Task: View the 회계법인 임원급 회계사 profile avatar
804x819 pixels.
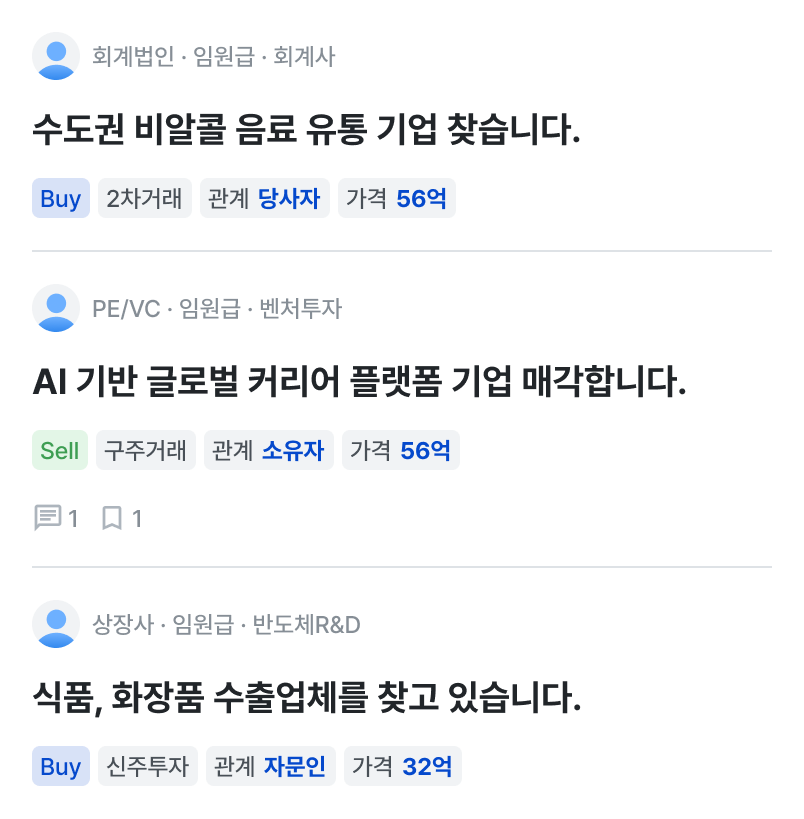Action: [56, 56]
